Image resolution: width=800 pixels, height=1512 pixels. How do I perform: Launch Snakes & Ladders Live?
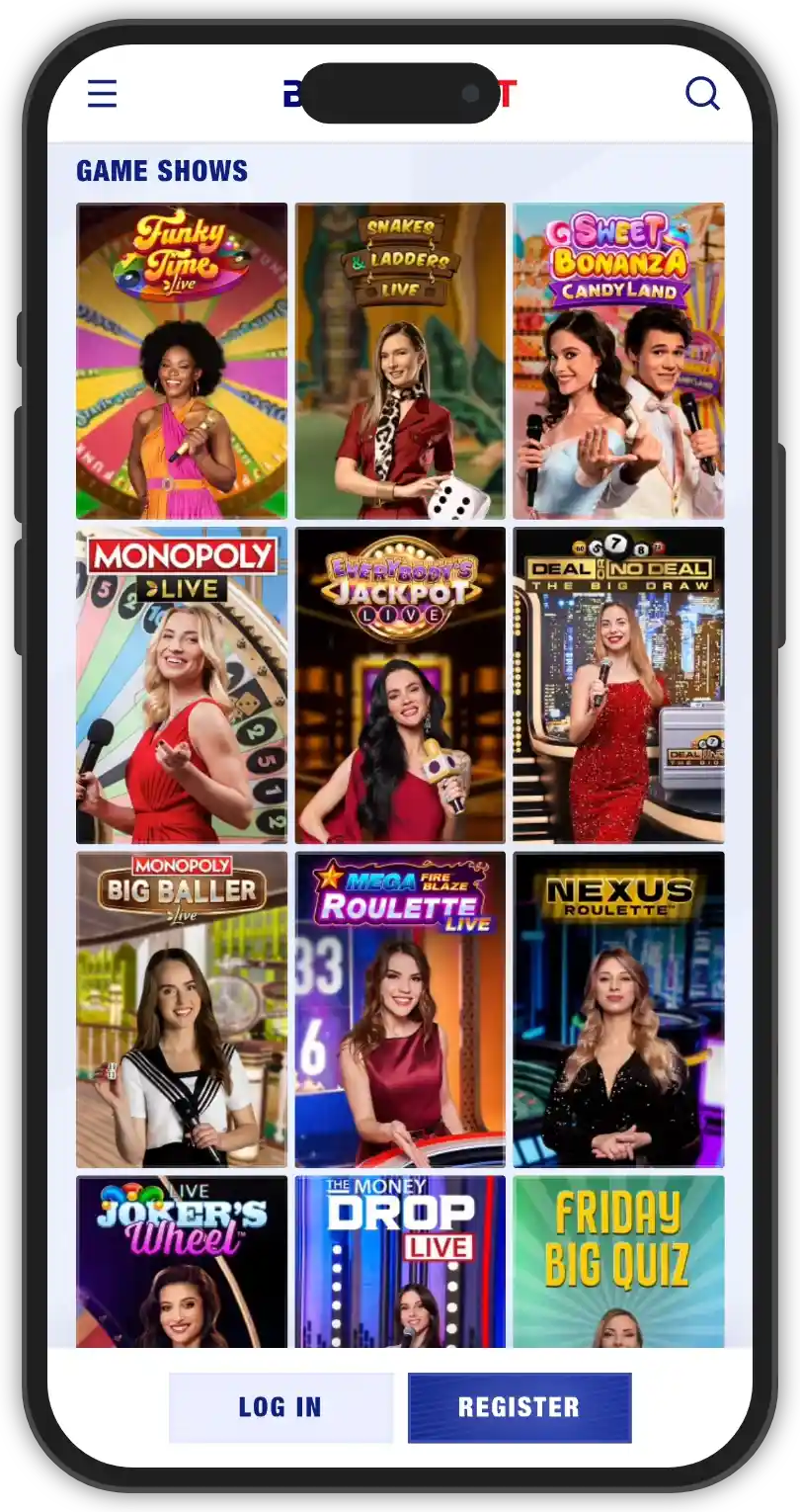(400, 361)
